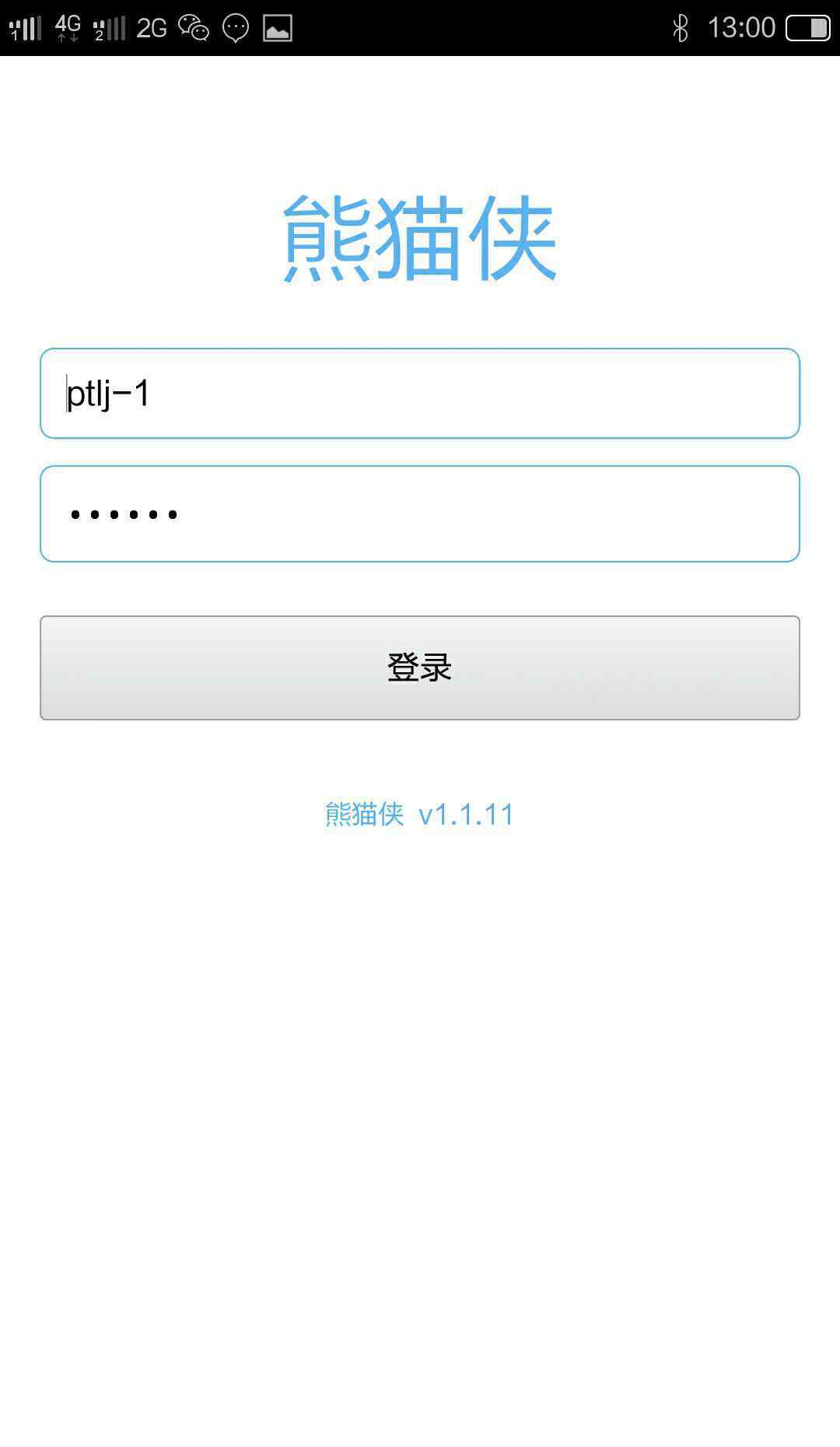Focus the masked password field
The image size is (840, 1447).
[x=420, y=514]
